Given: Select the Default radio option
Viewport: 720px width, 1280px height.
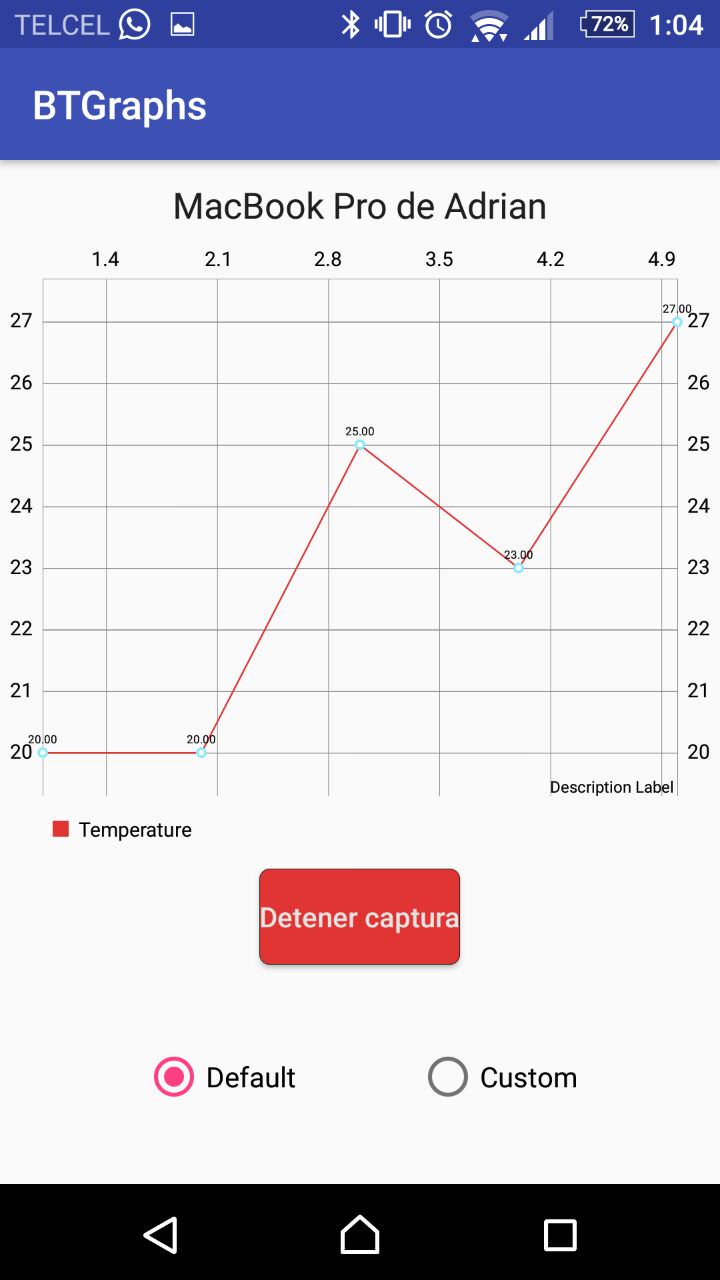Looking at the screenshot, I should coord(174,1077).
